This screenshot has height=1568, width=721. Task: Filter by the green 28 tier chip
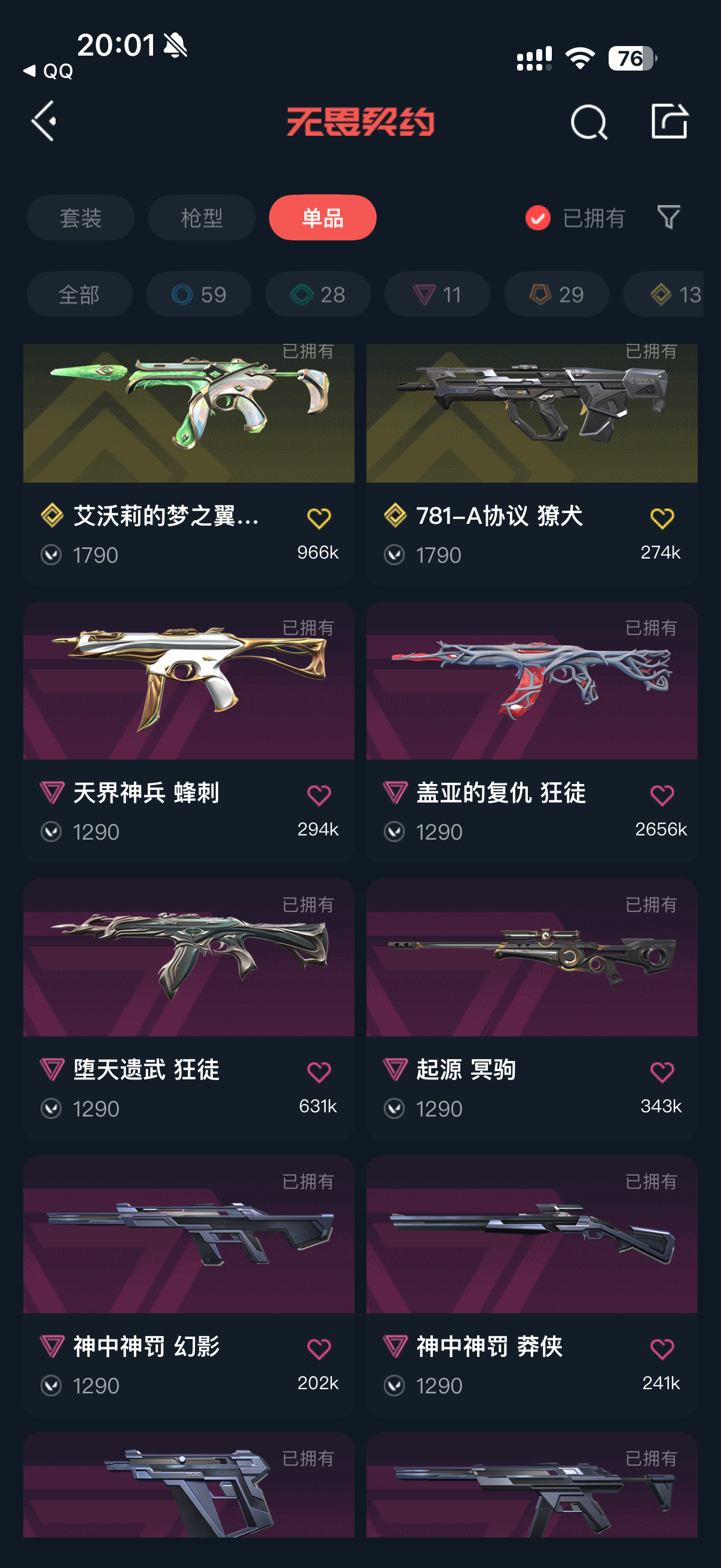click(317, 295)
